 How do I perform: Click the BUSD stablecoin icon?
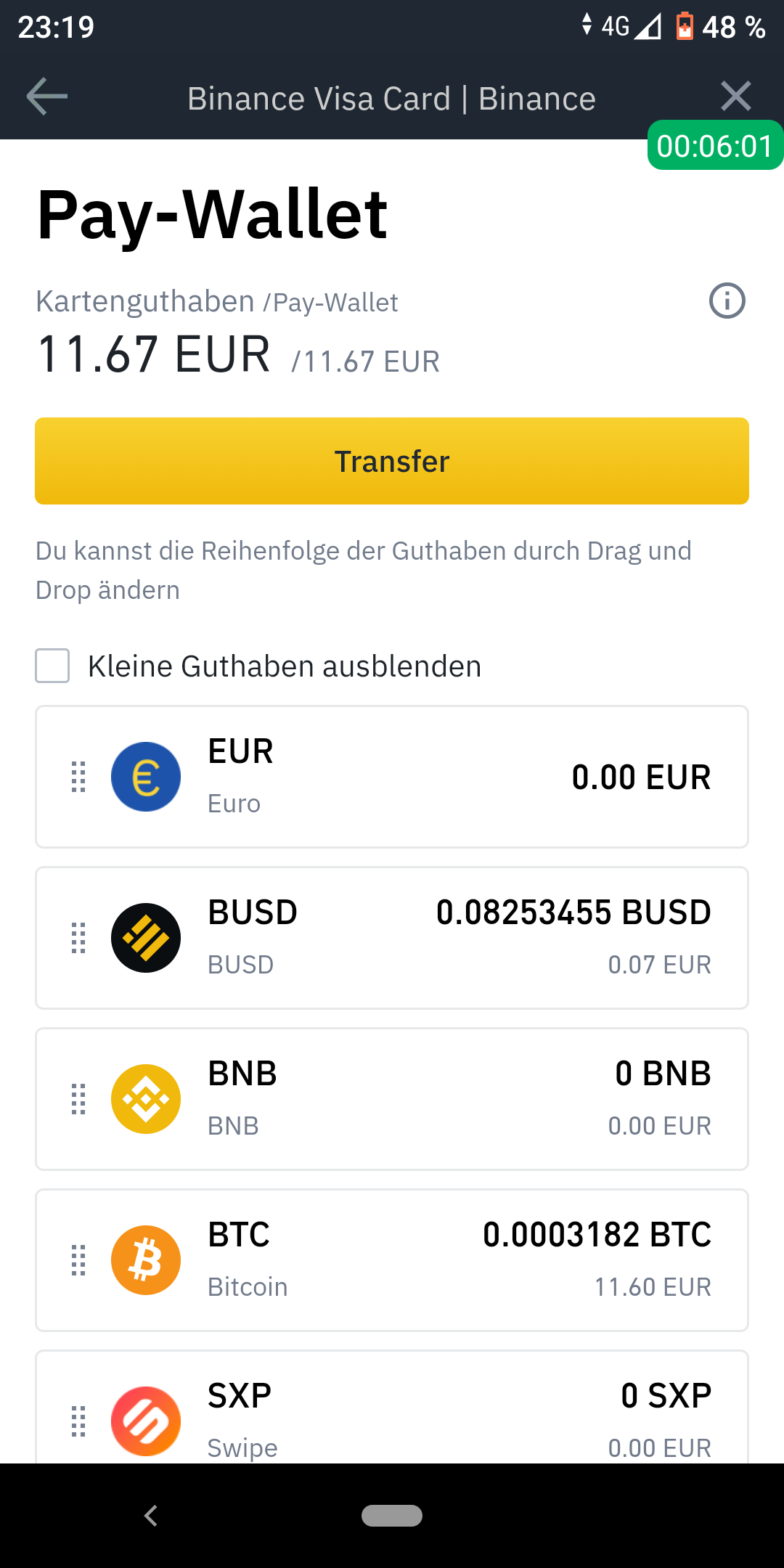point(145,937)
